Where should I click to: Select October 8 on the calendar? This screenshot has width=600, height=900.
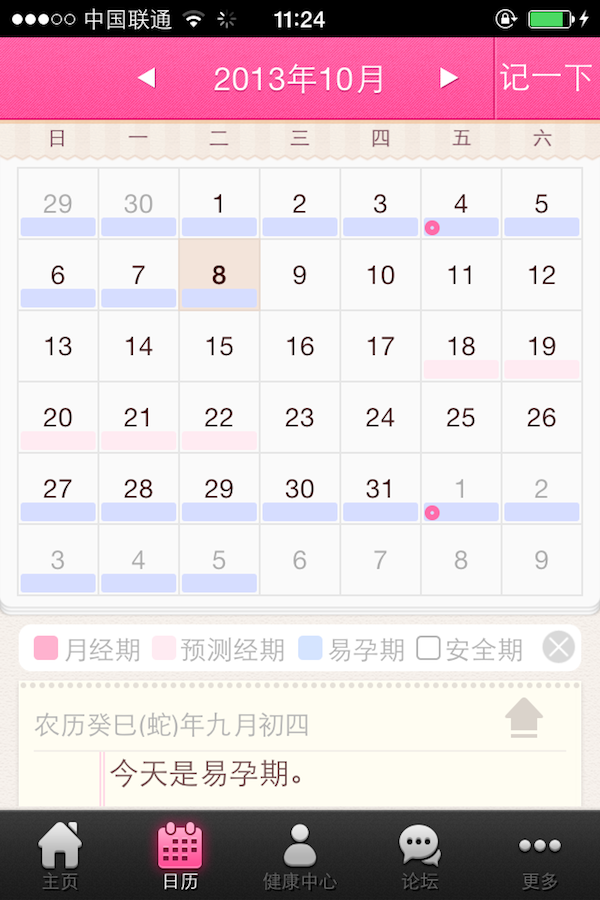(x=219, y=275)
